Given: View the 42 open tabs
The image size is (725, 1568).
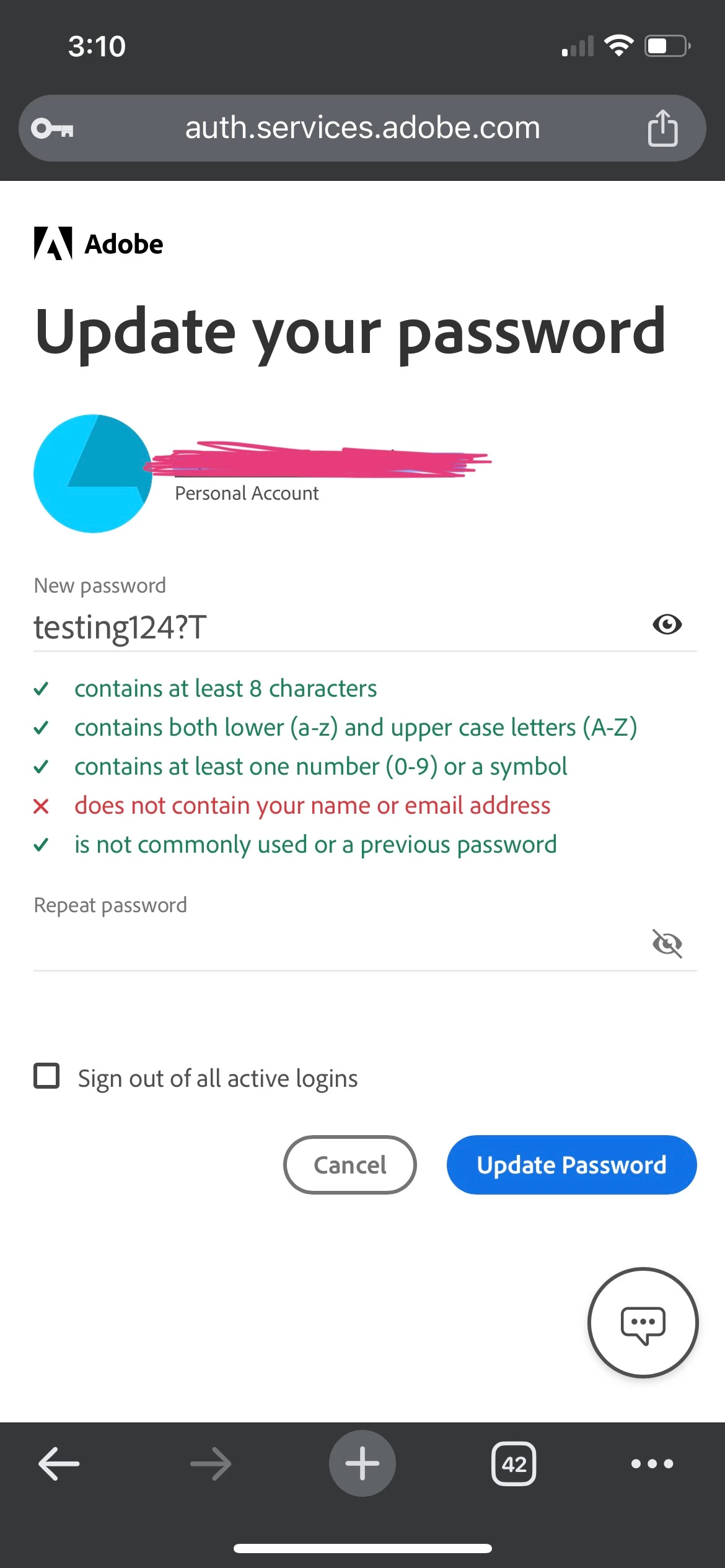Looking at the screenshot, I should point(514,1464).
